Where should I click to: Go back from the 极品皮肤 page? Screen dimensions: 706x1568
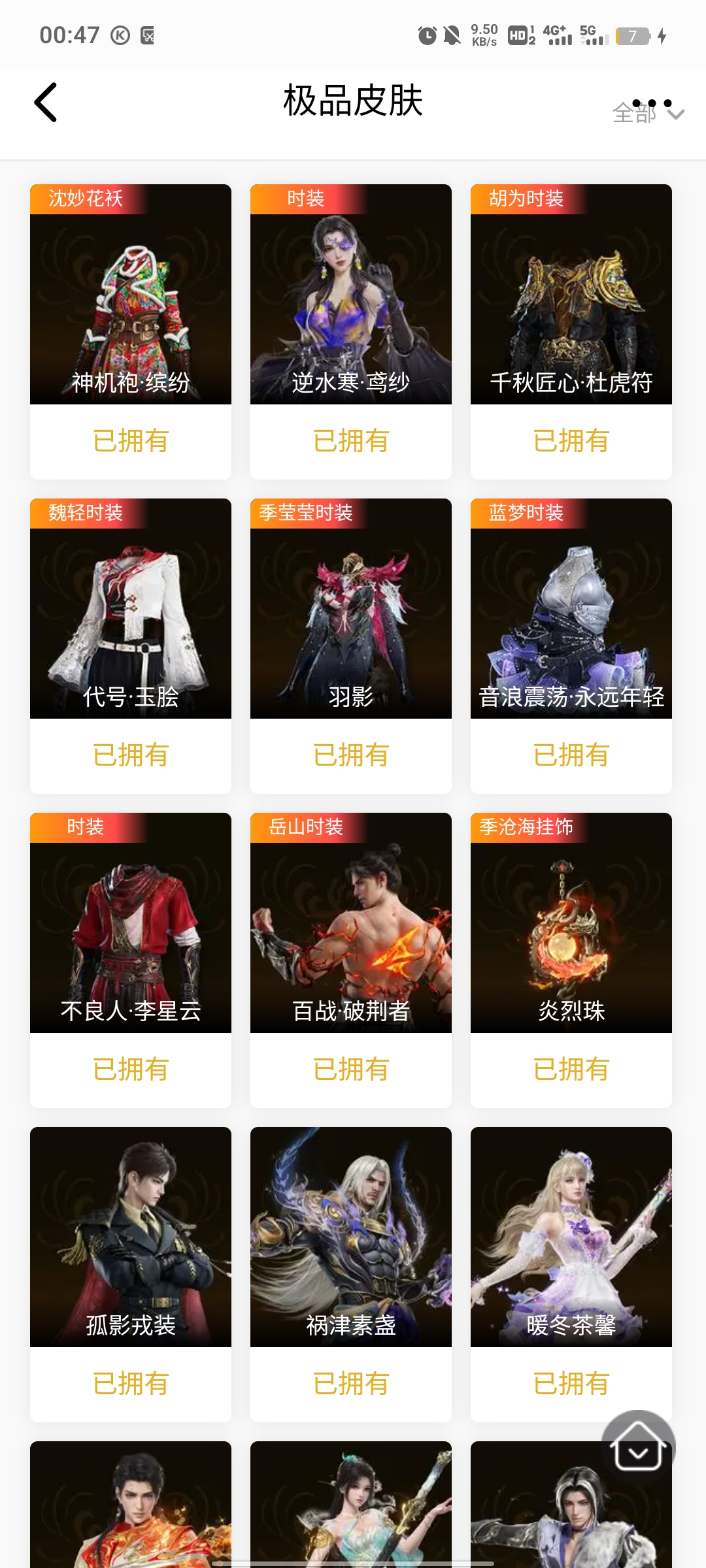(x=46, y=102)
